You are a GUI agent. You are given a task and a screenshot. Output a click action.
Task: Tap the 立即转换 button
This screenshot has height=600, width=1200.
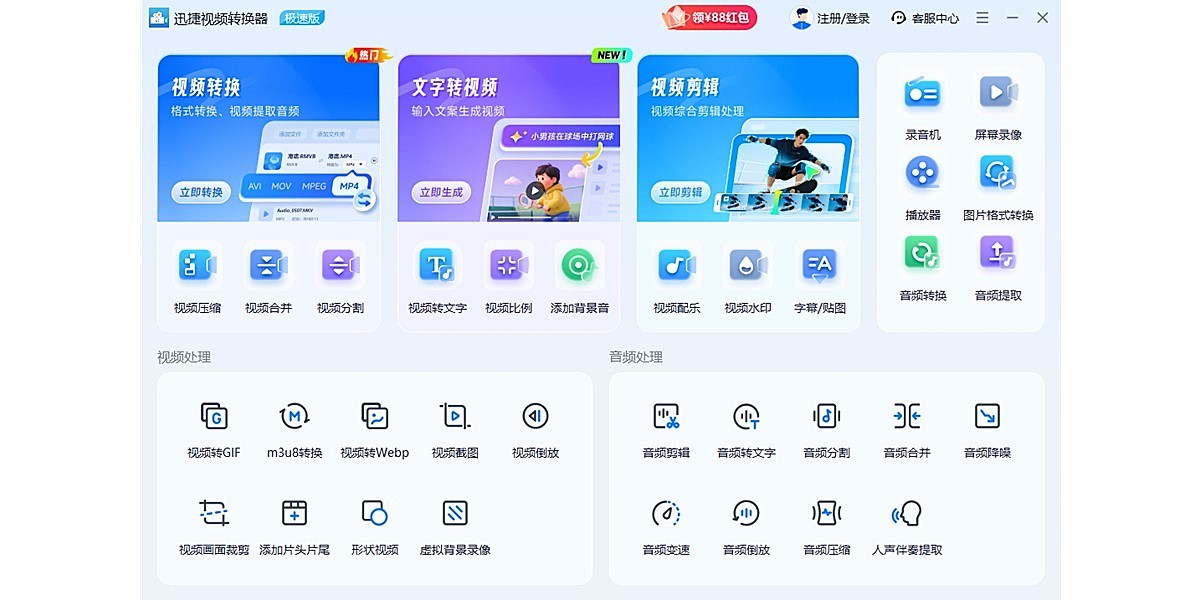pyautogui.click(x=201, y=192)
